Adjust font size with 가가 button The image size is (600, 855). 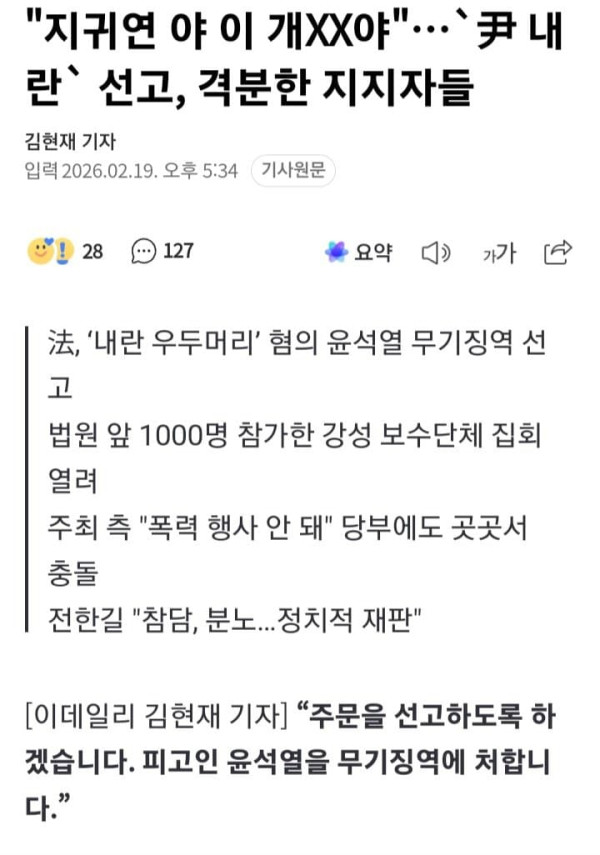point(498,253)
